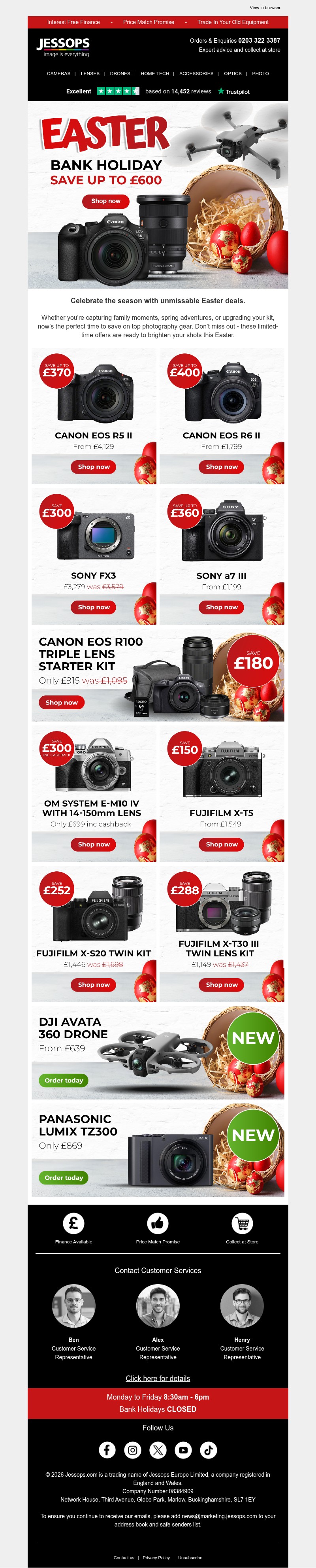Open Jessops Facebook page
The image size is (316, 1568).
(x=107, y=1450)
